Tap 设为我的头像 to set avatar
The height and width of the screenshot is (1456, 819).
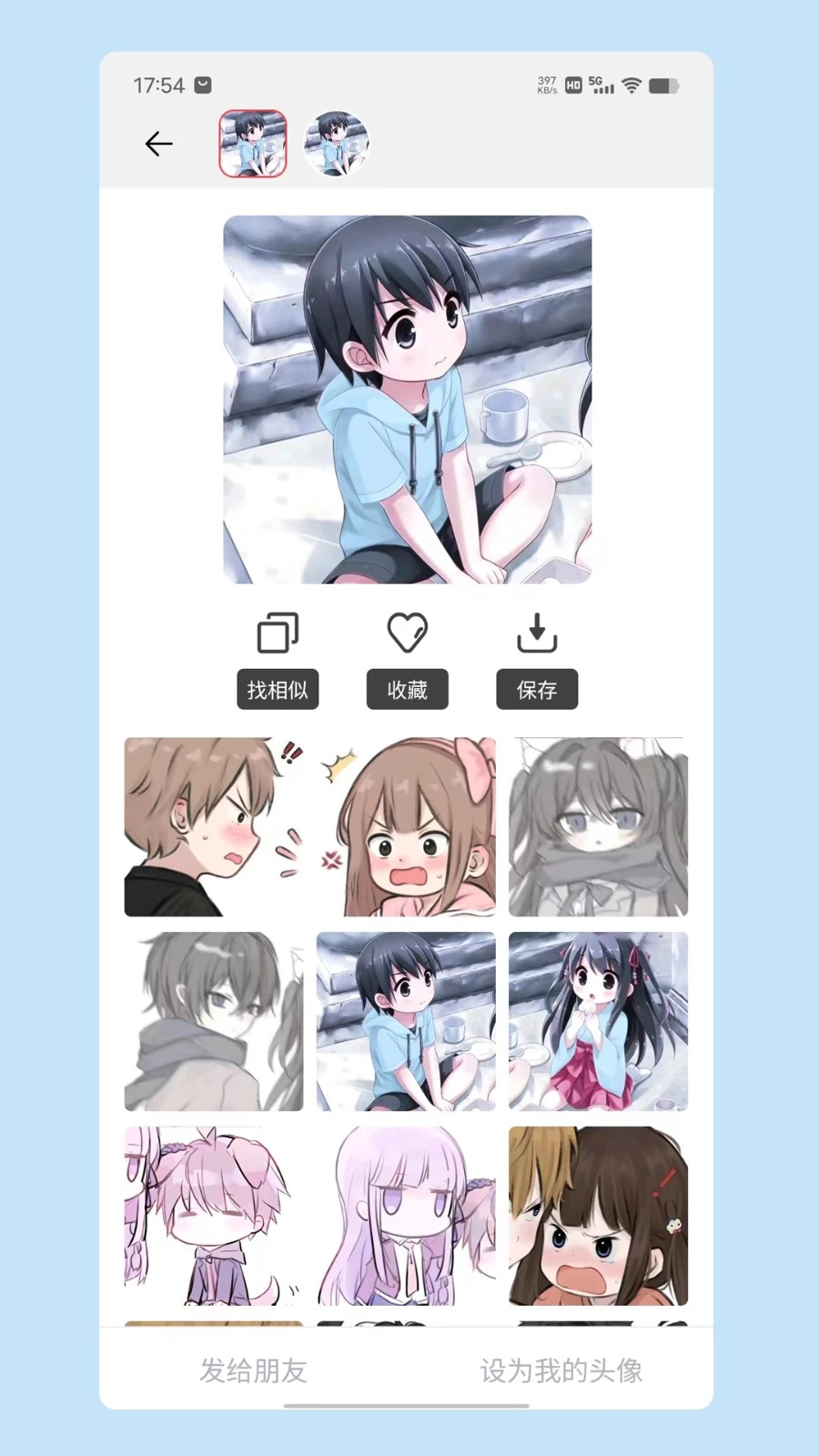pos(561,1372)
